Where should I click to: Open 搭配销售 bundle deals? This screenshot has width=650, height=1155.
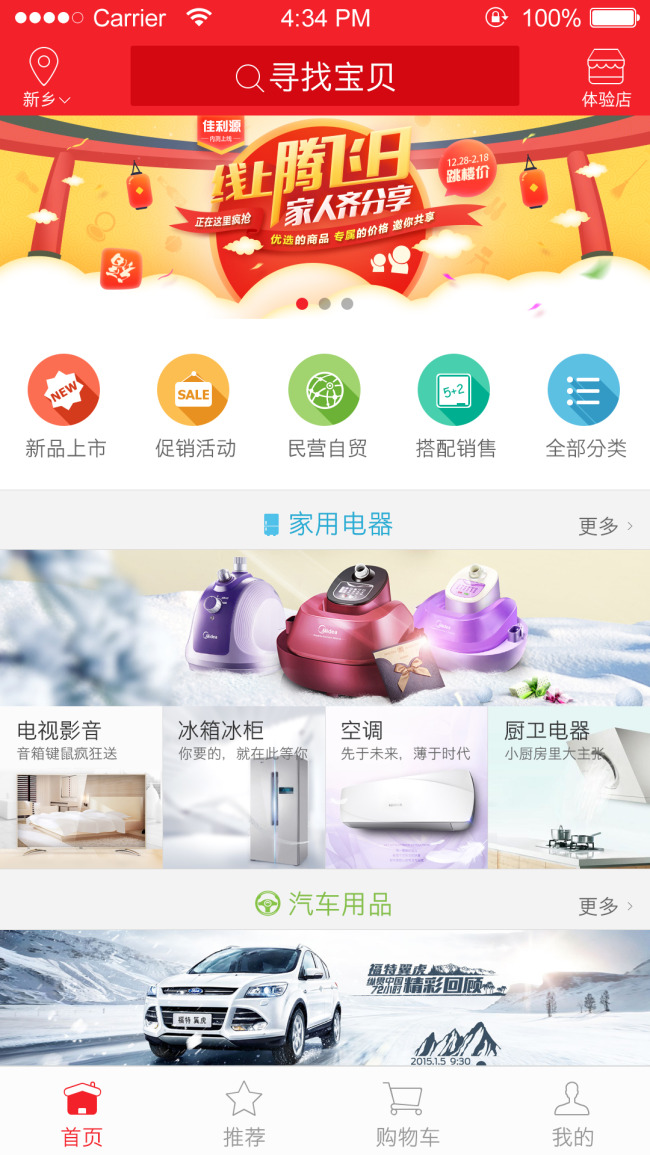tap(454, 406)
